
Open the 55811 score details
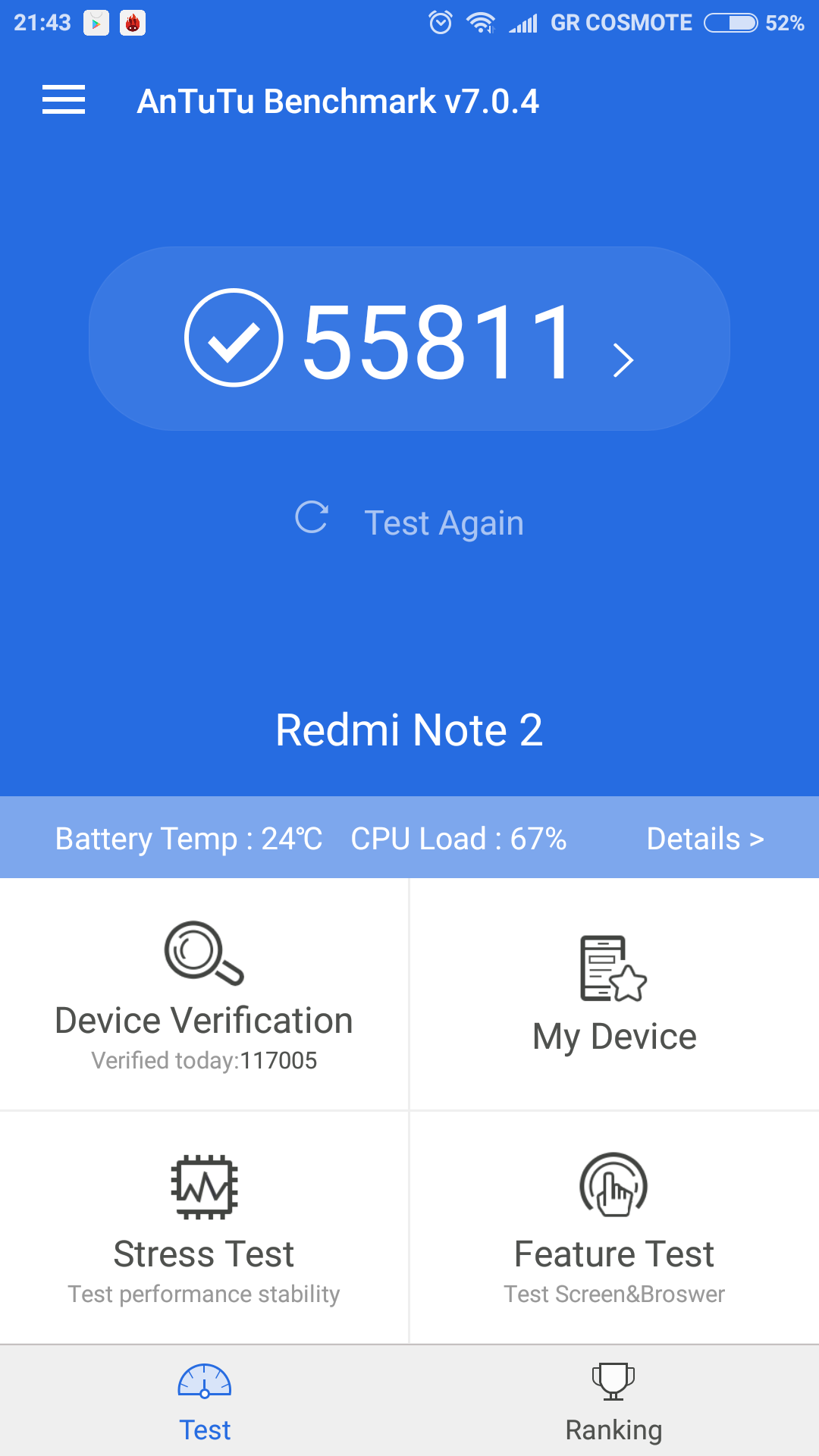(x=409, y=339)
